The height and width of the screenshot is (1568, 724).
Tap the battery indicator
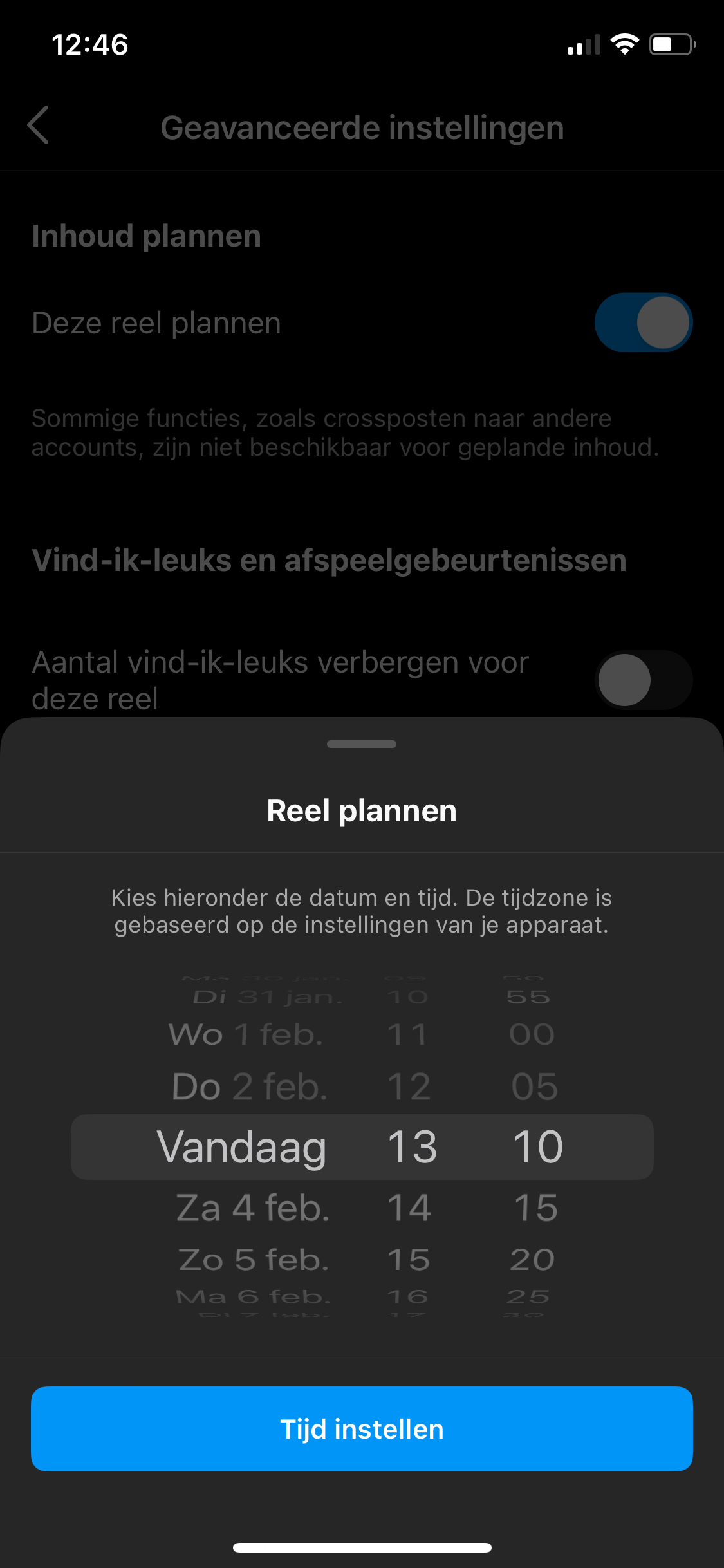(x=669, y=44)
